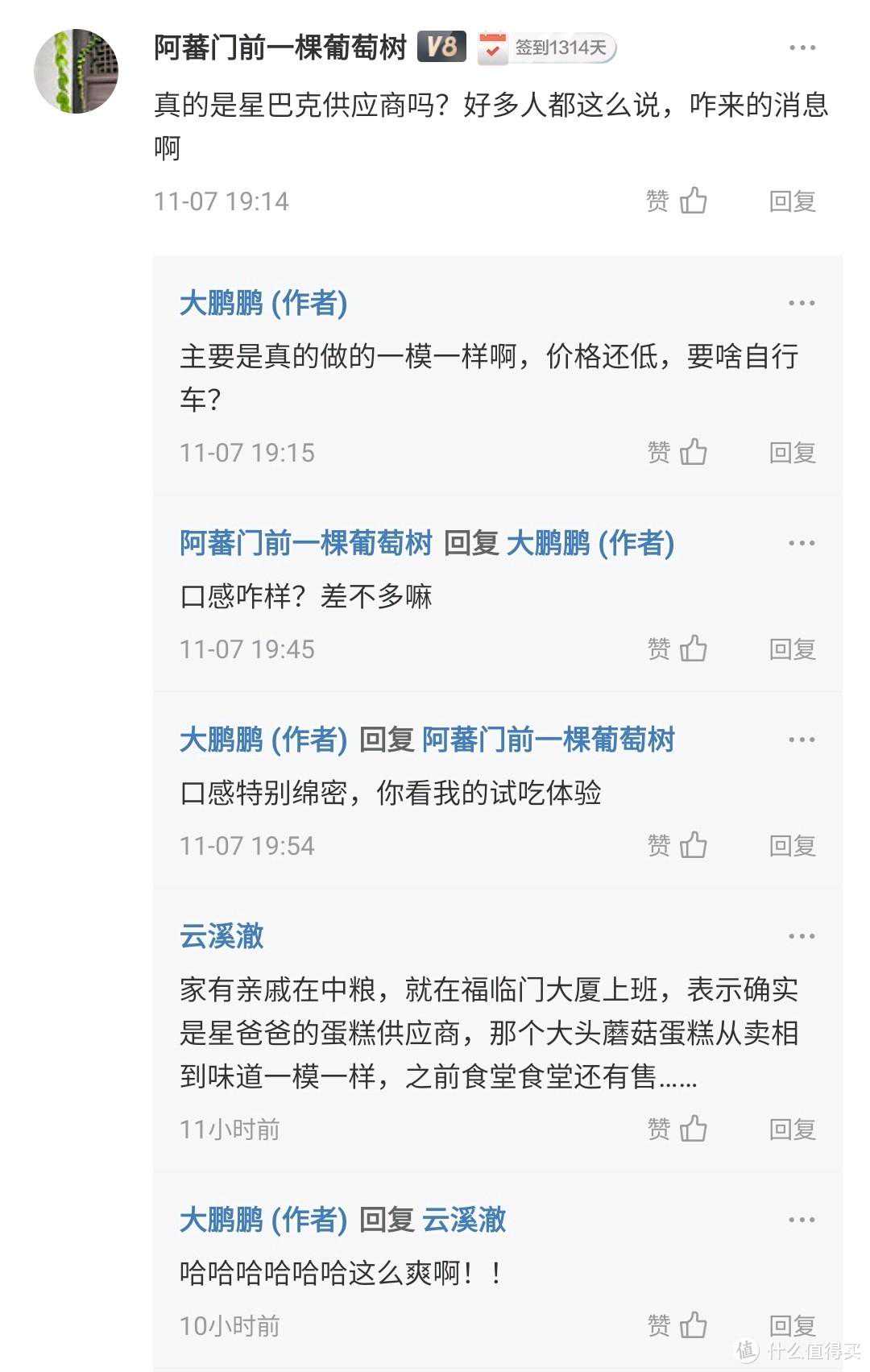
Task: Open overflow menu on the 19:15 reply
Action: (802, 304)
